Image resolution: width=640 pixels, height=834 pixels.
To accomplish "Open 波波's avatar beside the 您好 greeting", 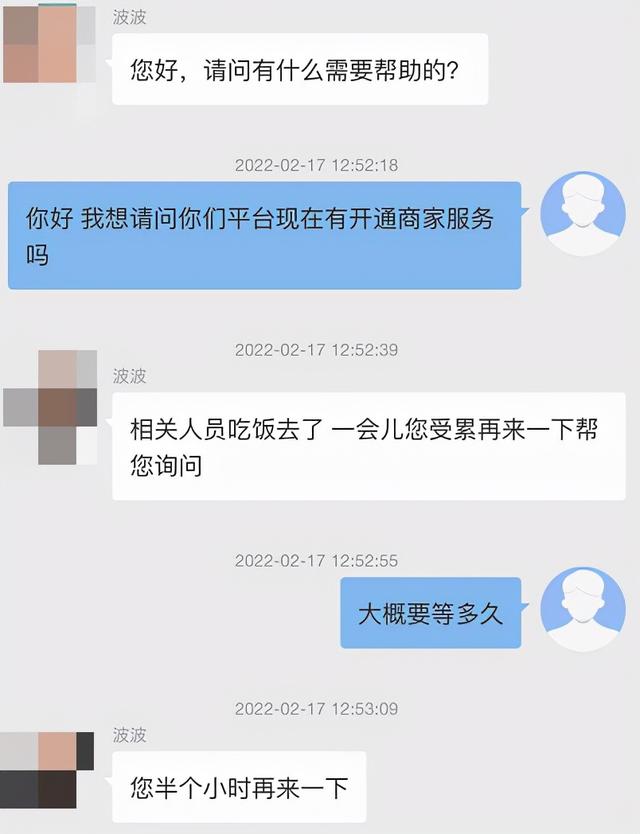I will pos(49,44).
